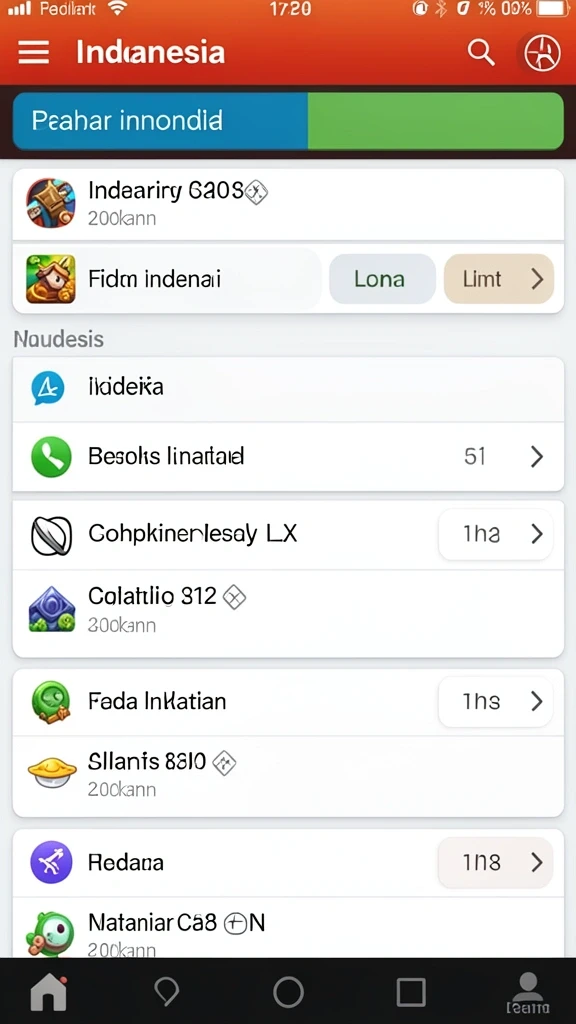Open the round icon beside search
Image resolution: width=576 pixels, height=1024 pixels.
[541, 52]
